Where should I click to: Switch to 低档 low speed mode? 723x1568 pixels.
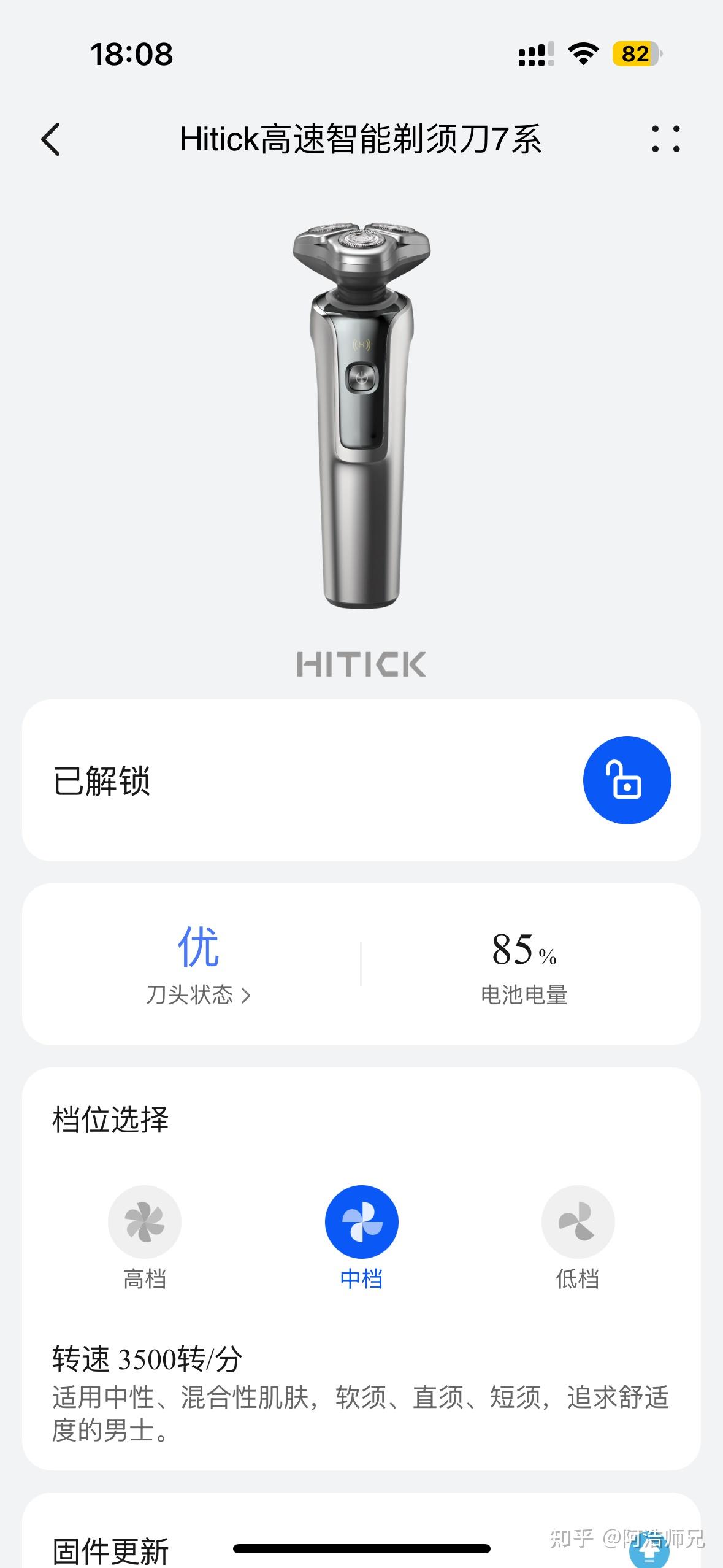[x=578, y=1222]
